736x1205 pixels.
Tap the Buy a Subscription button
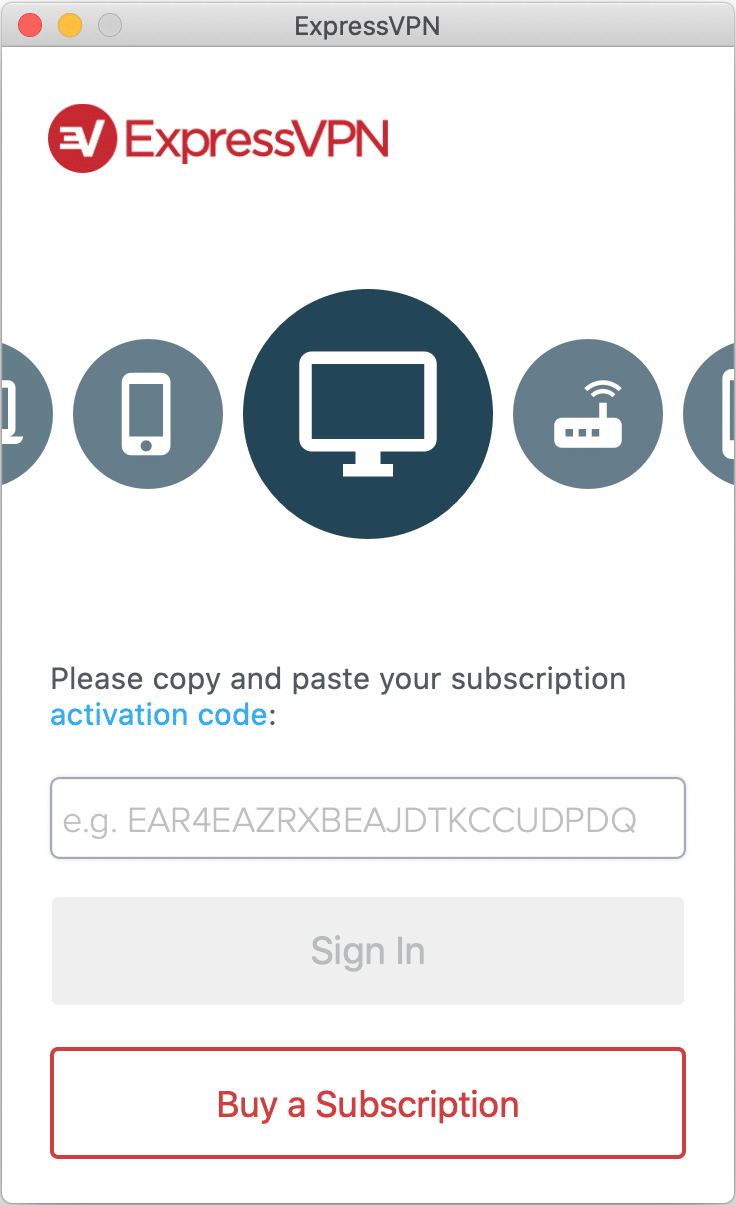[x=368, y=1103]
